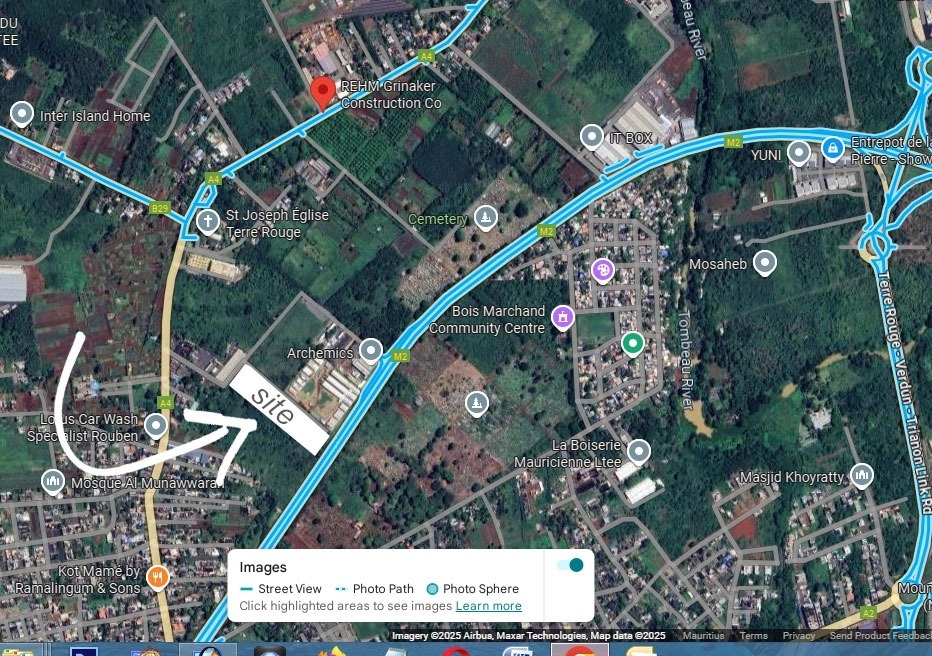Tap La Boiserie Mauricienne Ltee marker
The height and width of the screenshot is (656, 932).
[638, 452]
